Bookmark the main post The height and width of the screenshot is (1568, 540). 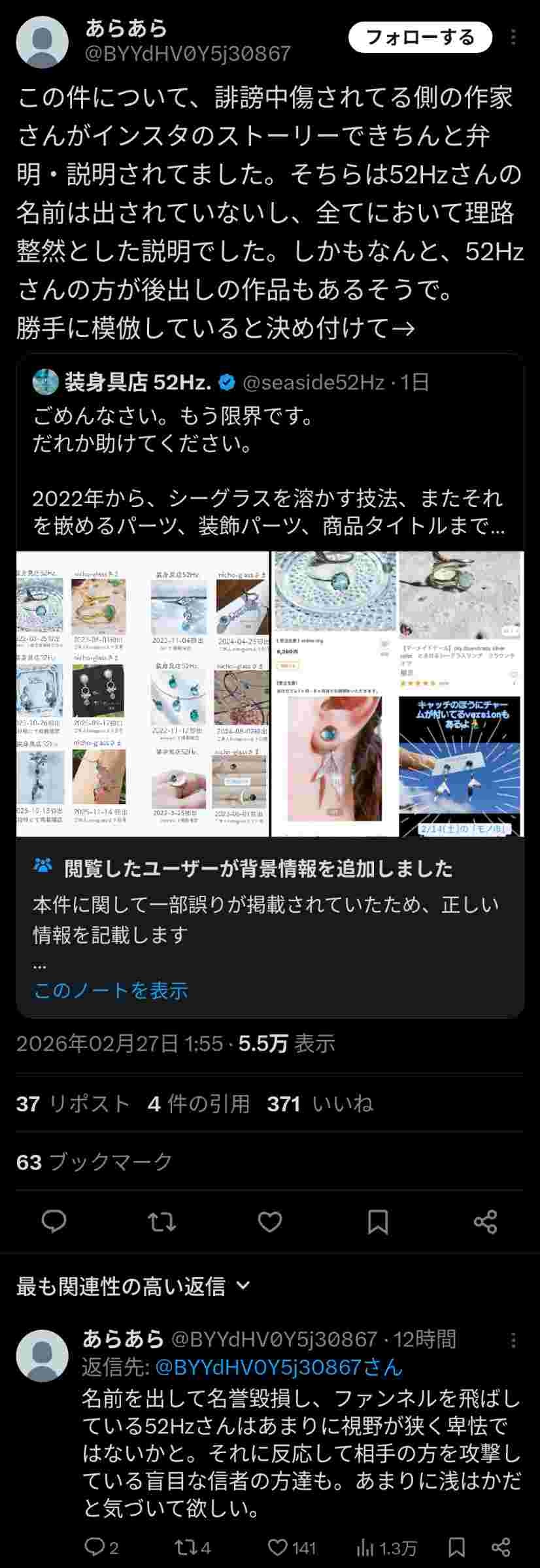tap(378, 1221)
